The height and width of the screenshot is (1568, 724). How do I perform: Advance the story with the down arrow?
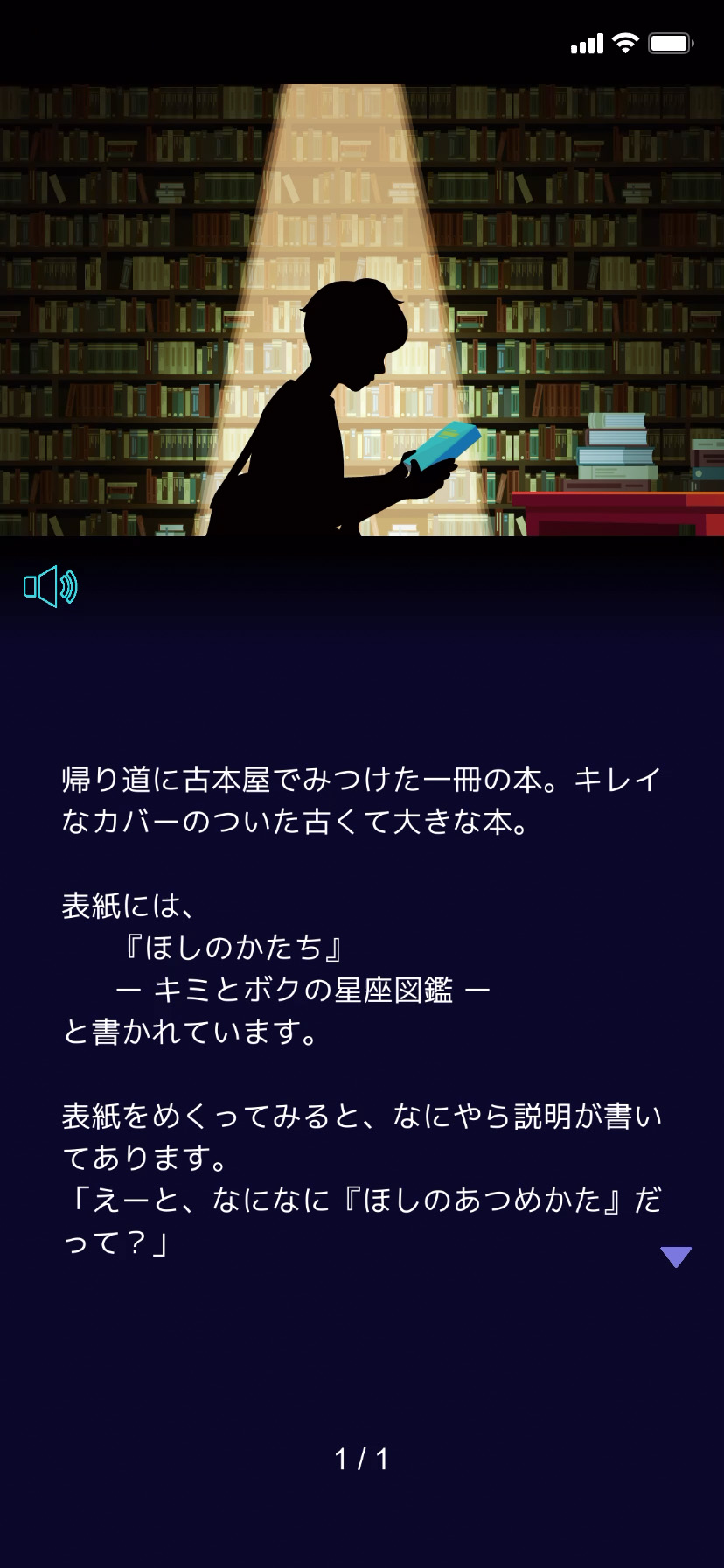[675, 1256]
